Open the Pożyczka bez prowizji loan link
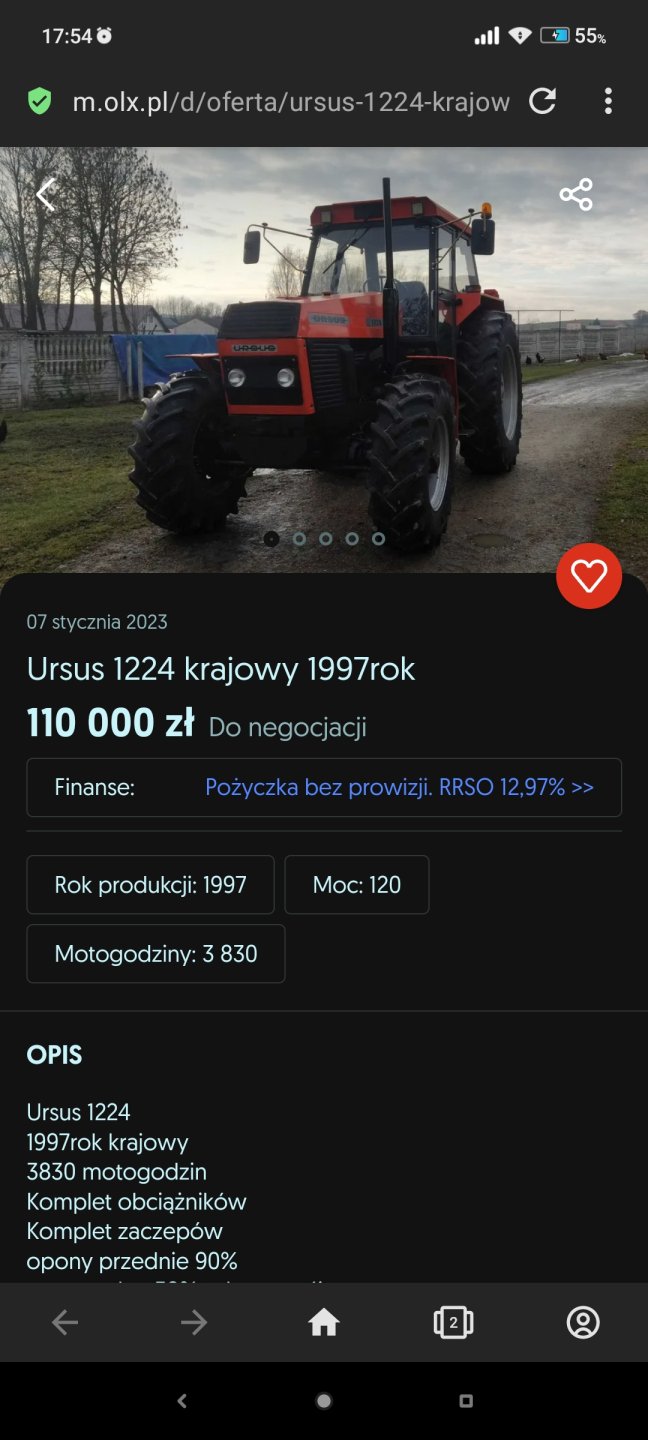Viewport: 648px width, 1440px height. 399,787
